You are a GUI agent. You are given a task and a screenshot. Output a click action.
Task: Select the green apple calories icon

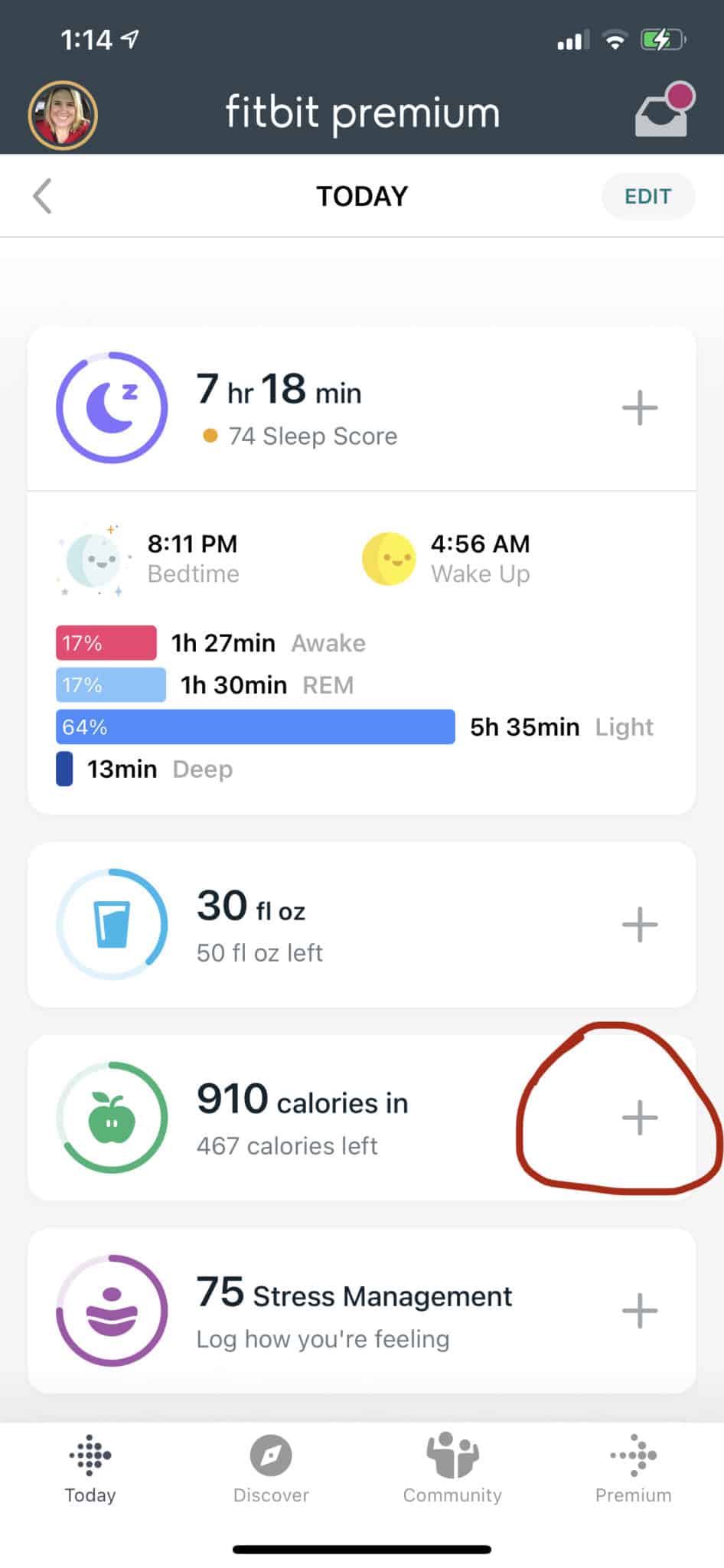click(112, 1118)
